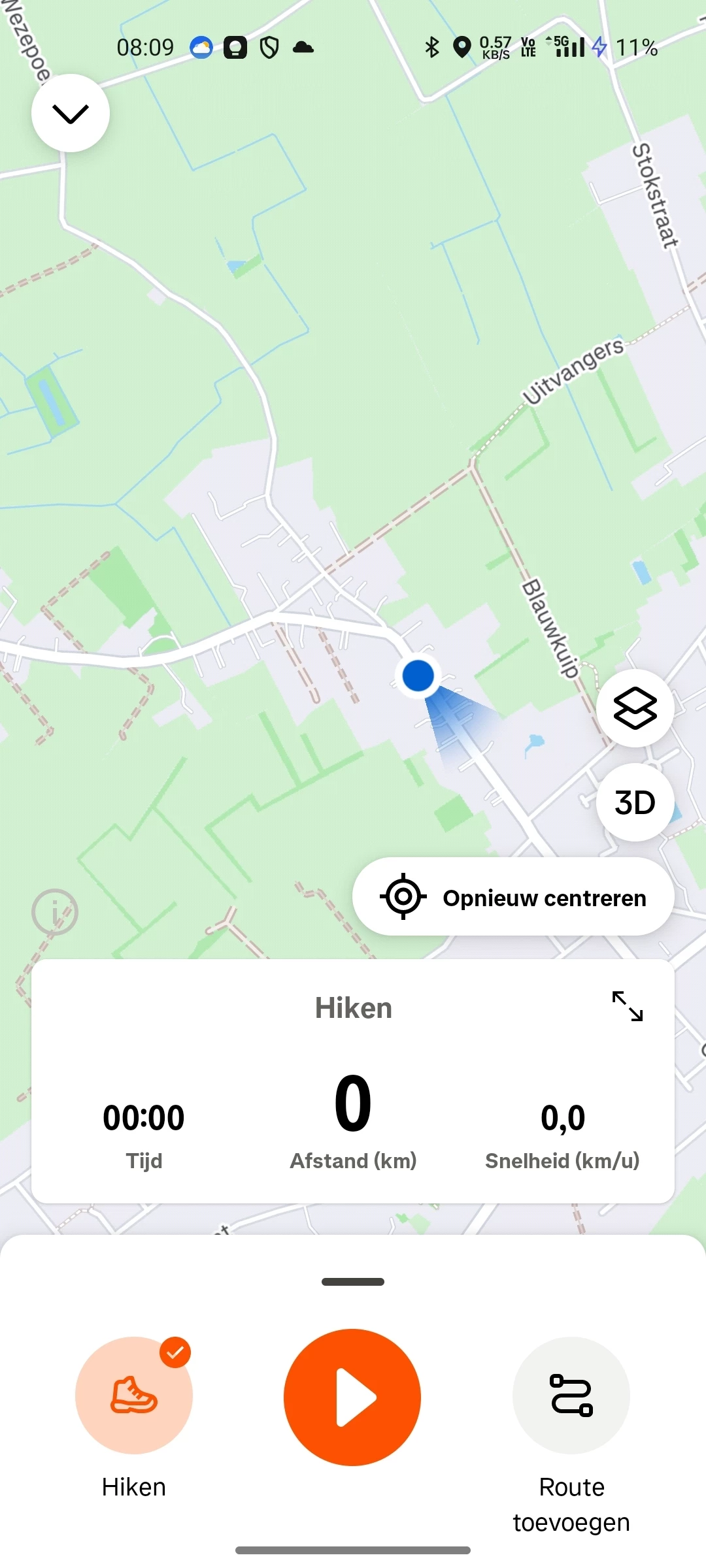Image resolution: width=706 pixels, height=1568 pixels.
Task: Open the map info icon
Action: [x=55, y=911]
